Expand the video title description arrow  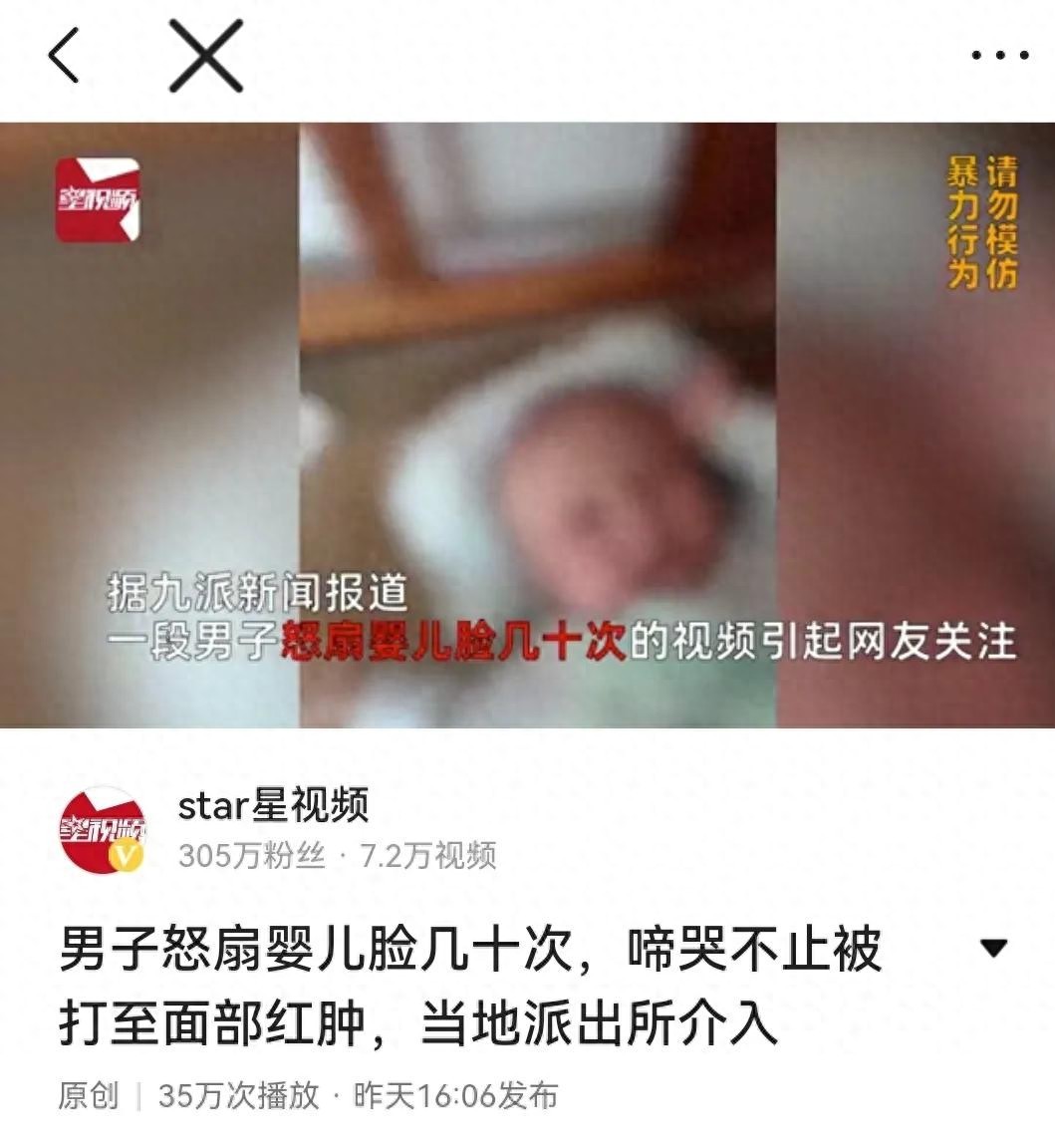(993, 948)
